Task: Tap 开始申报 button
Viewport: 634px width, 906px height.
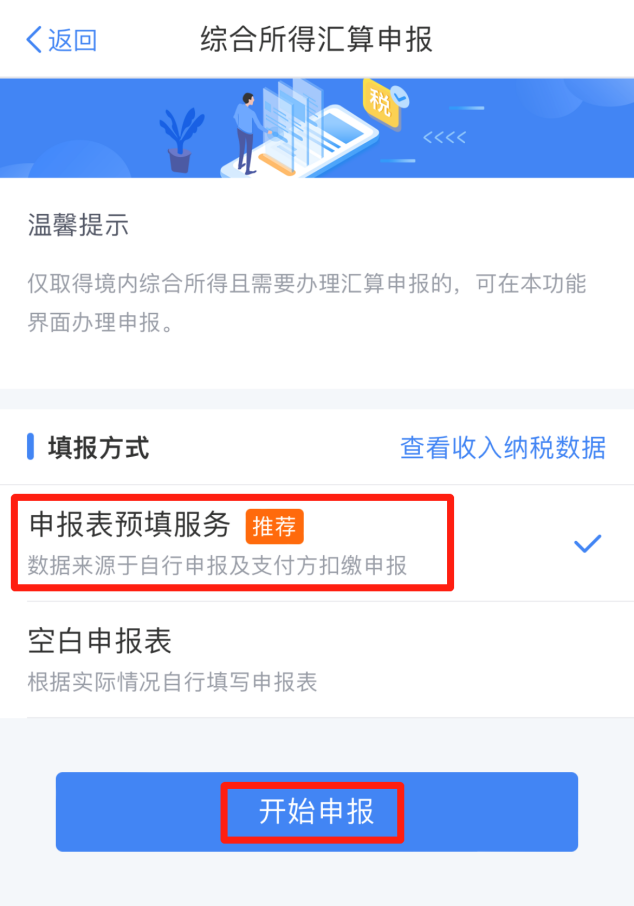Action: (x=316, y=812)
